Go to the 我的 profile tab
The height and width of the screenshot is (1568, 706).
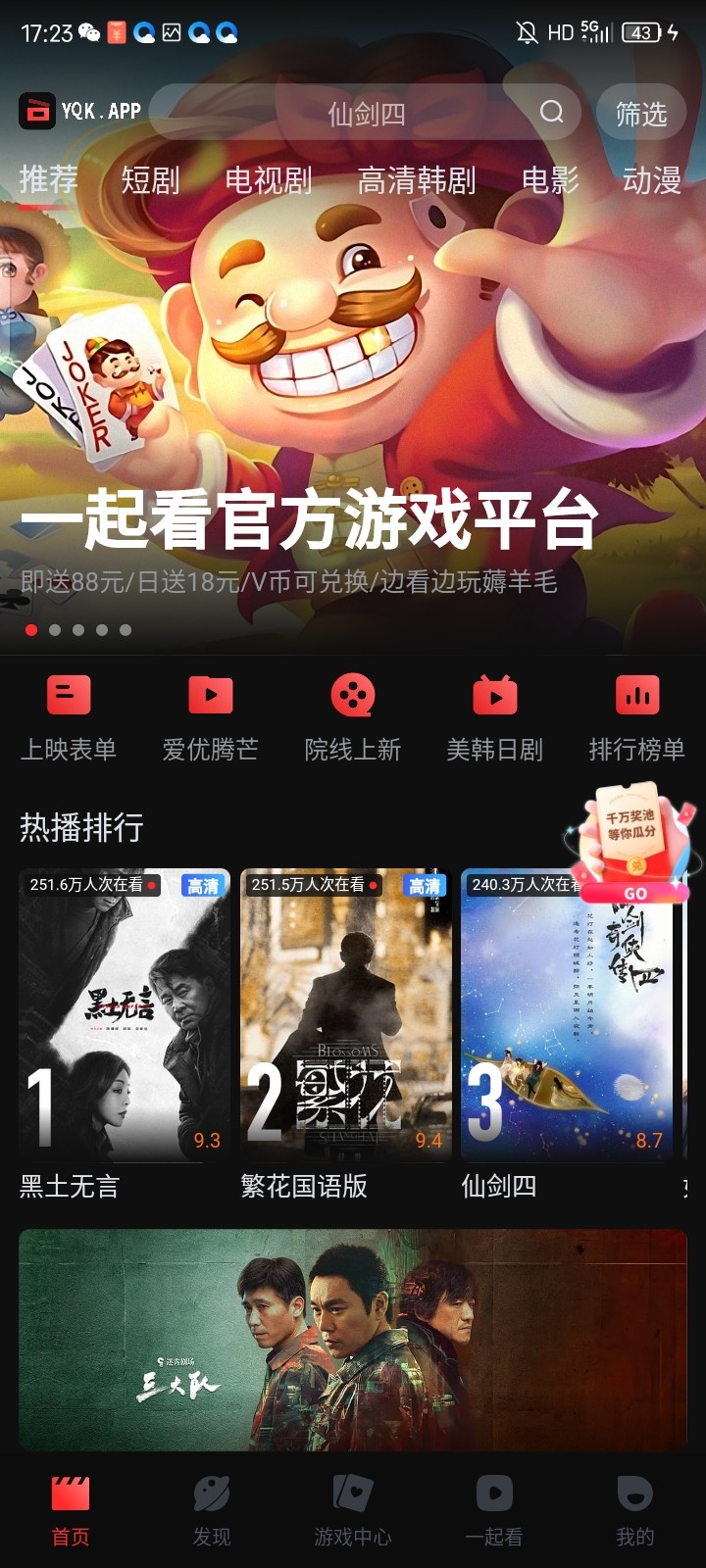tap(635, 1510)
